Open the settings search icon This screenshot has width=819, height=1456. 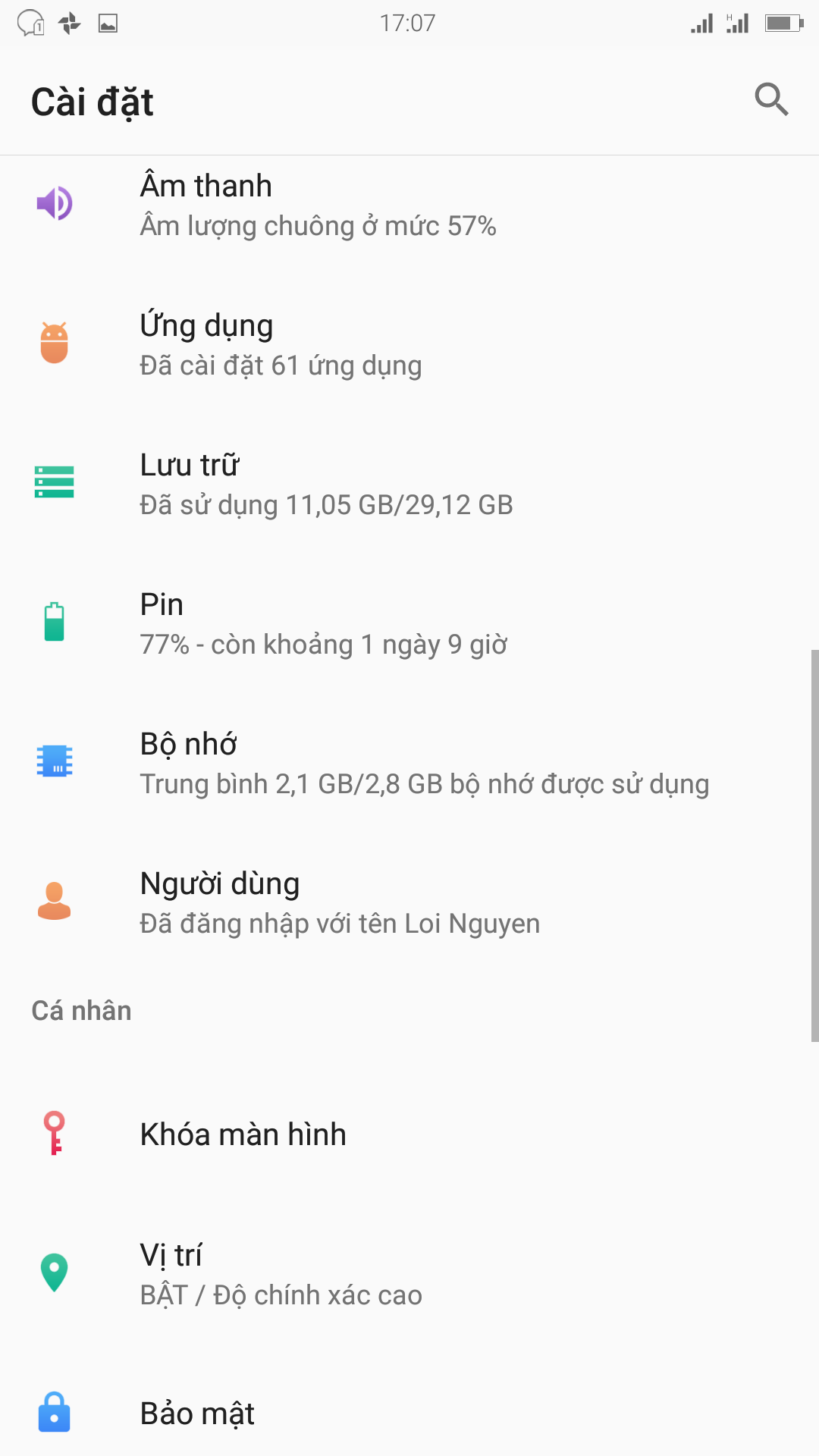(x=771, y=99)
